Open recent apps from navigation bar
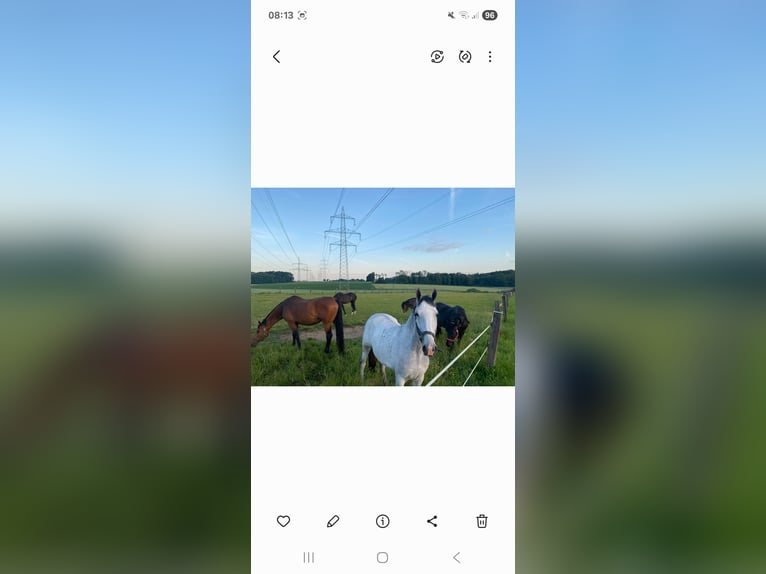The width and height of the screenshot is (766, 574). tap(308, 557)
